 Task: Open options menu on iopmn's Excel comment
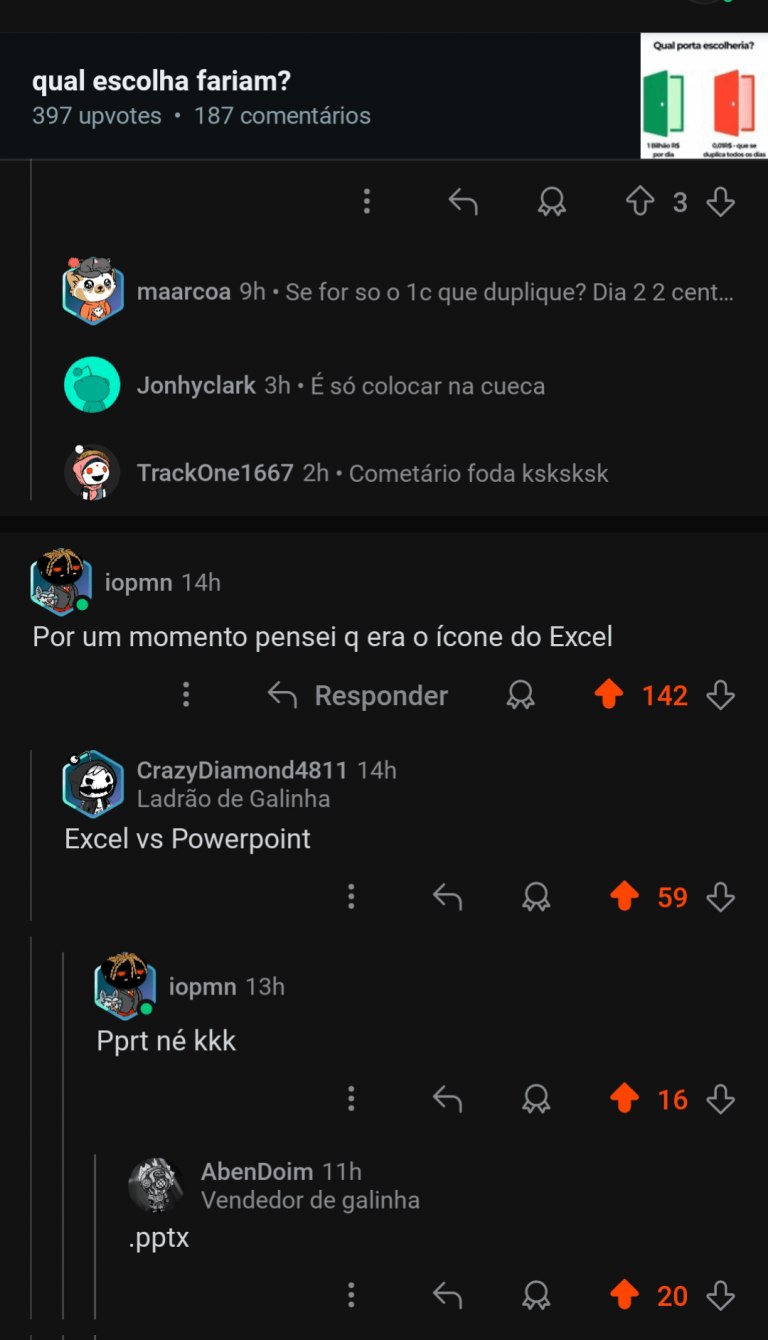click(x=186, y=695)
